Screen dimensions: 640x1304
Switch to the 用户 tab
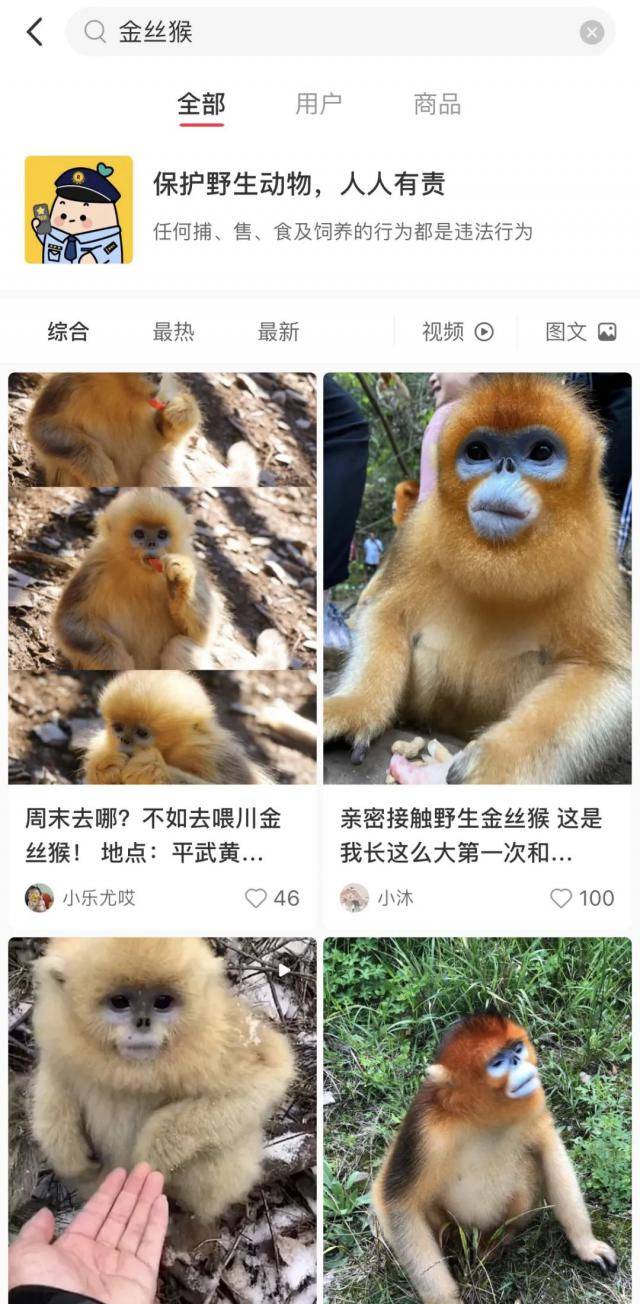point(319,104)
